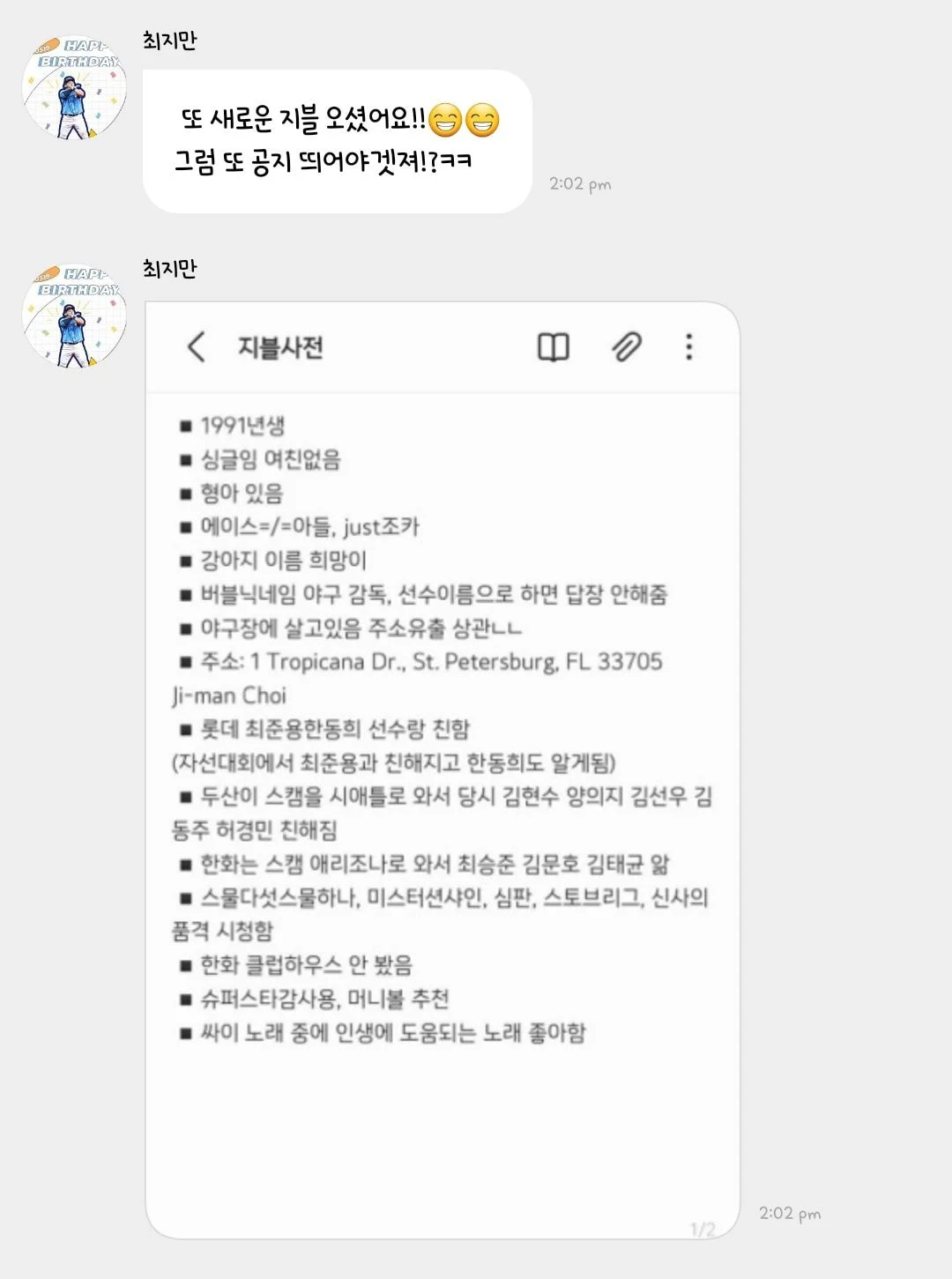Click the Ji-man Choi text line

pos(230,695)
